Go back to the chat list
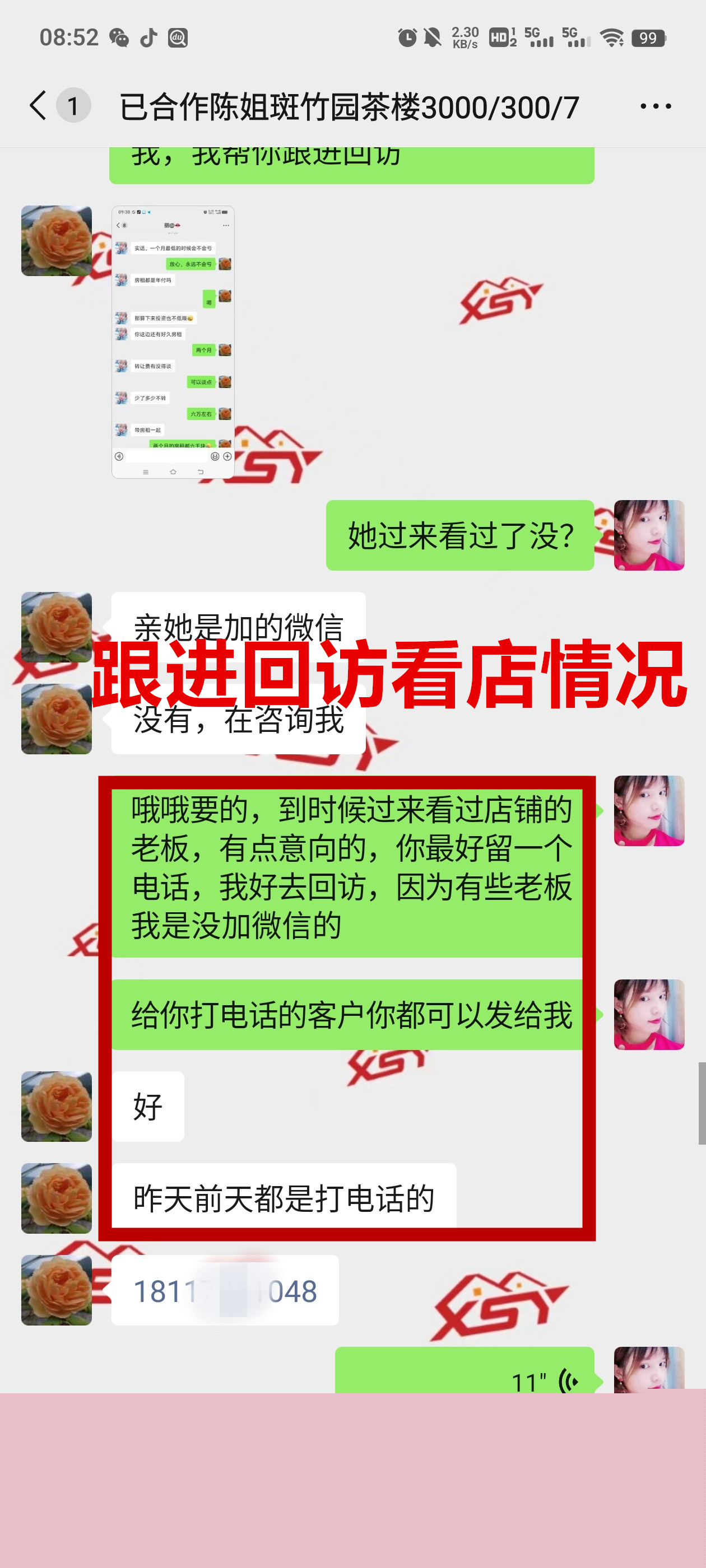The width and height of the screenshot is (706, 1568). coord(38,106)
